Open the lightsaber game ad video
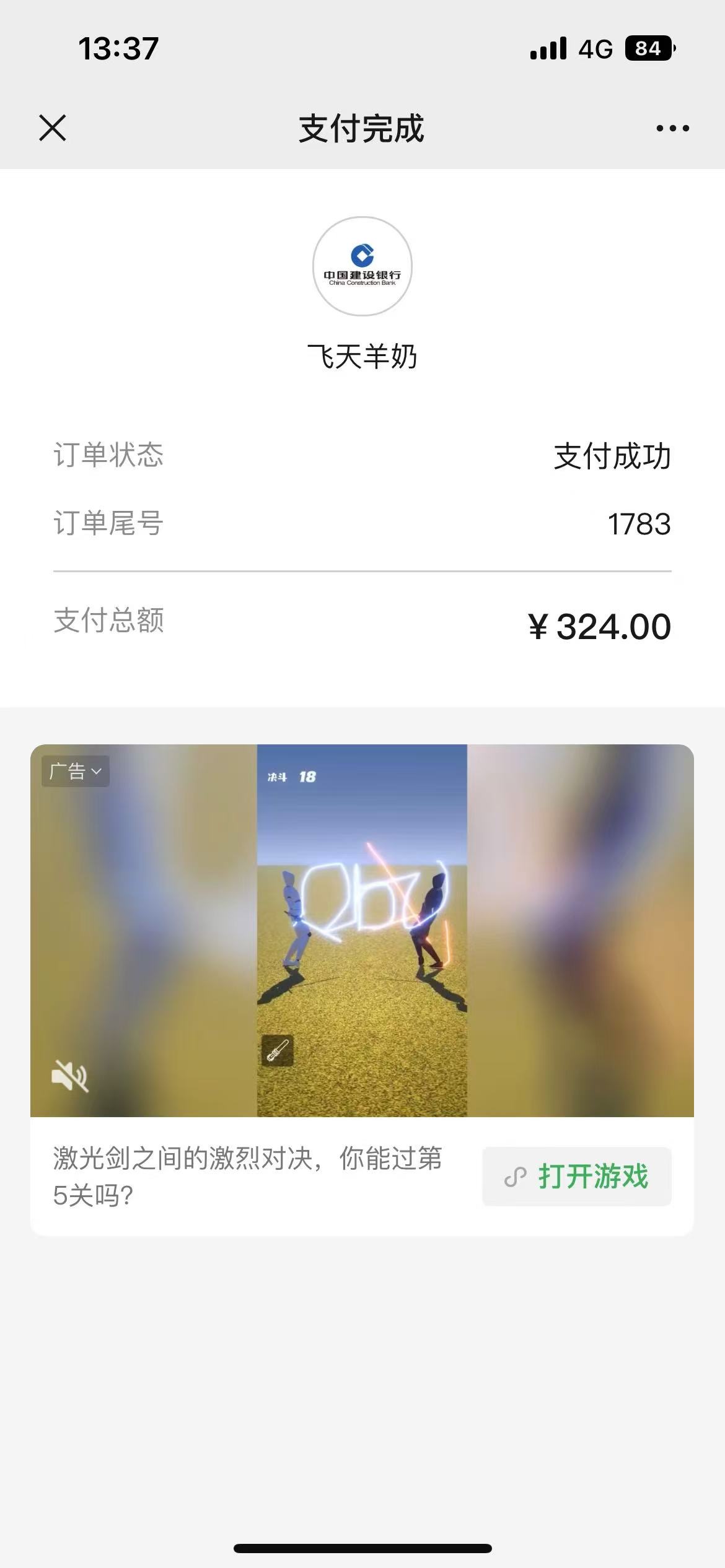The width and height of the screenshot is (725, 1568). point(362,930)
